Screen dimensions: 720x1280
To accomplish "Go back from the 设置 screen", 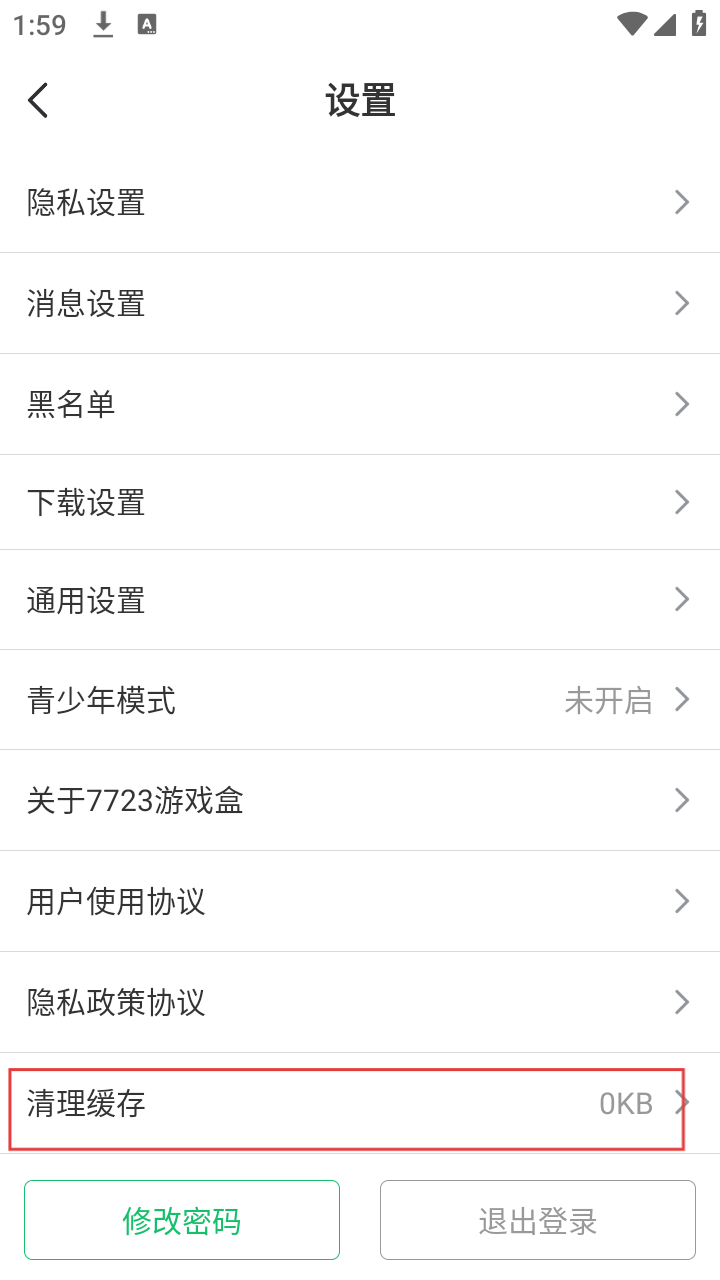I will [x=38, y=101].
